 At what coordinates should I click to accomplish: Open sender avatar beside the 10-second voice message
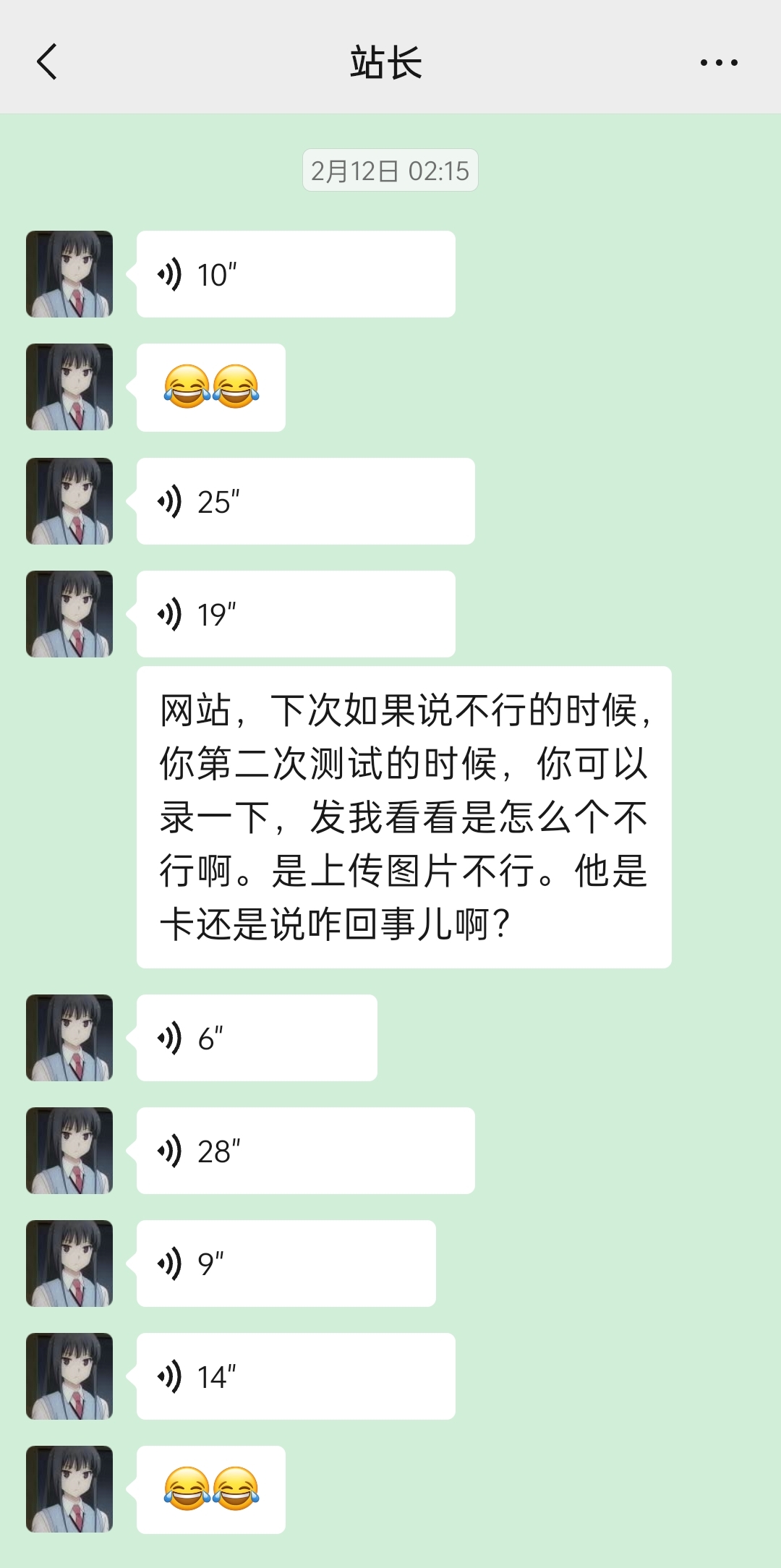point(69,274)
